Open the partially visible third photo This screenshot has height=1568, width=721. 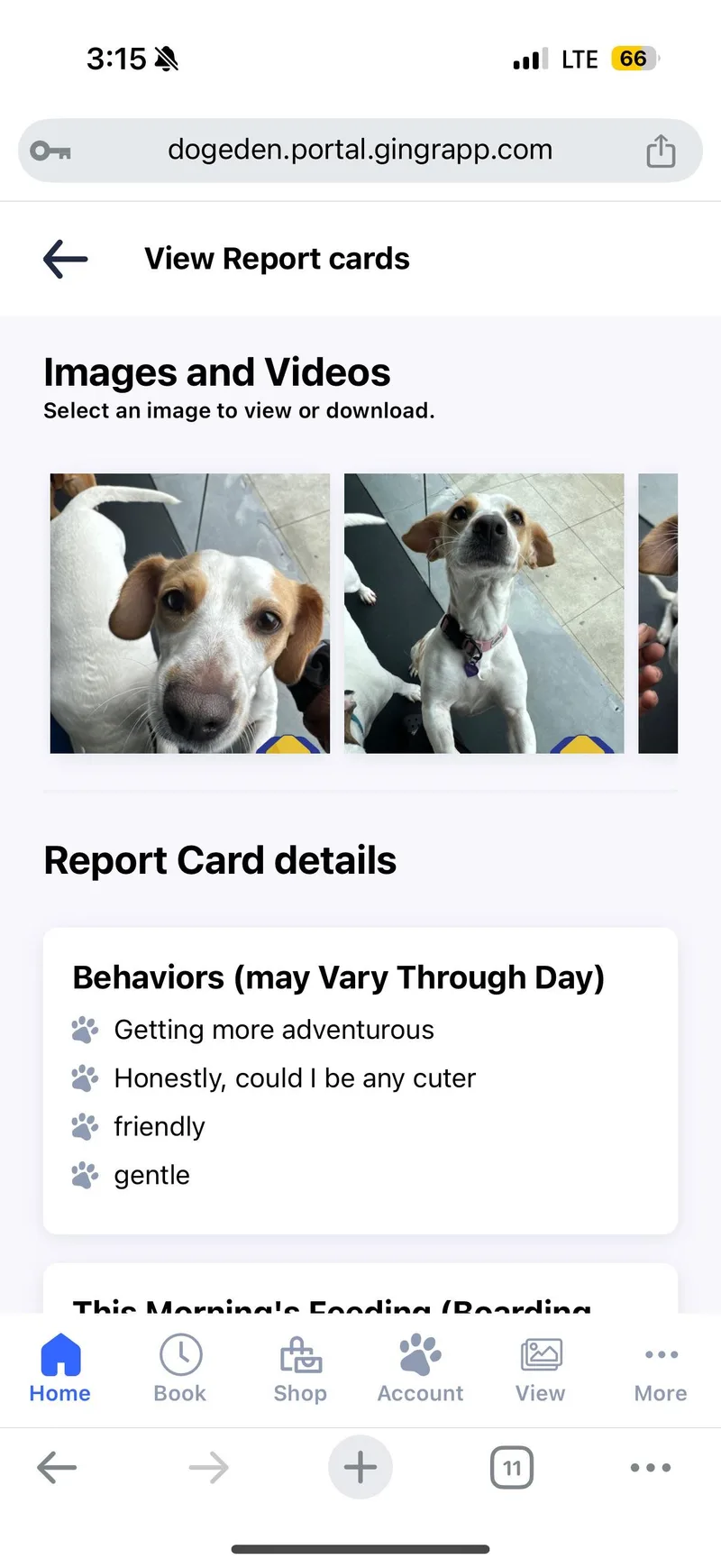(658, 613)
